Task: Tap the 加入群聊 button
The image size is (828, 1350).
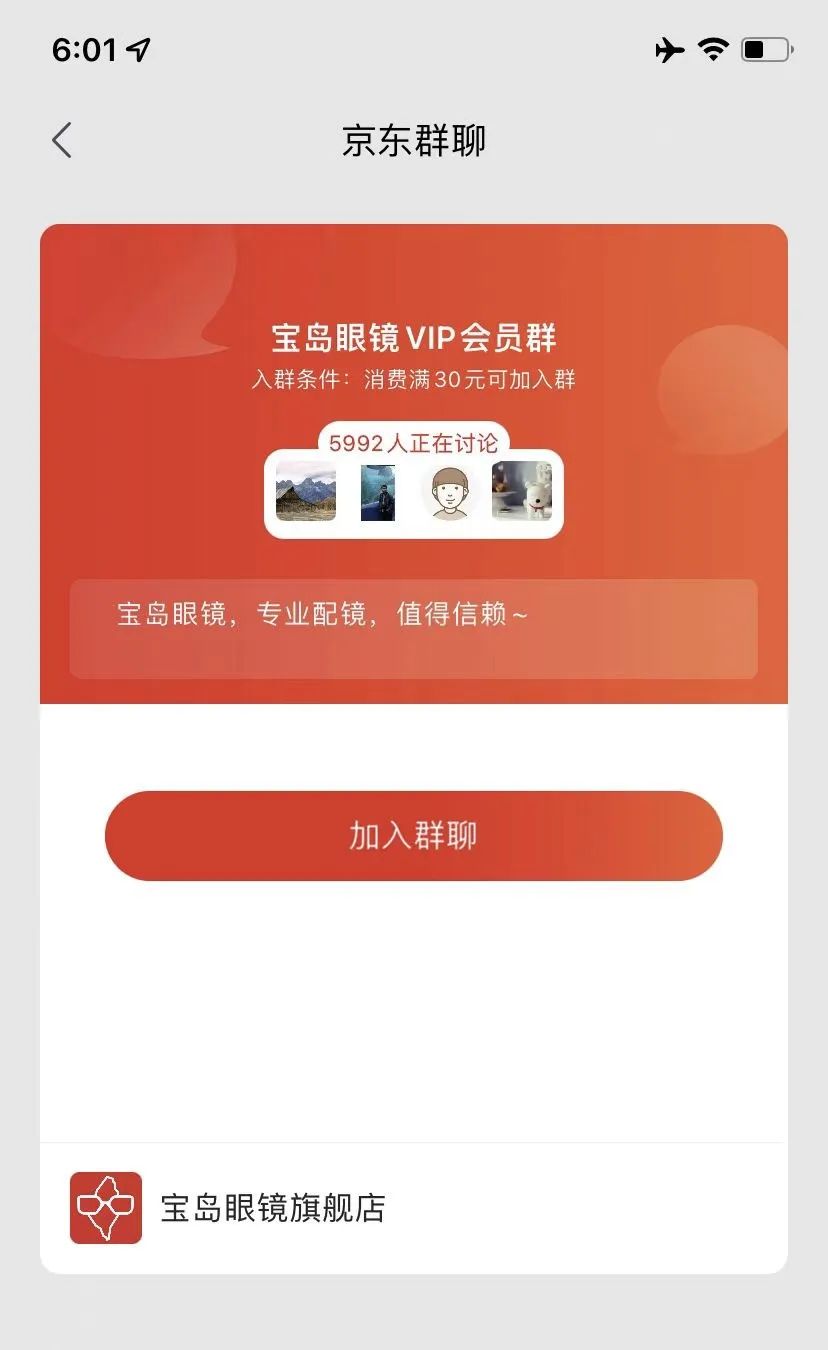Action: tap(413, 836)
